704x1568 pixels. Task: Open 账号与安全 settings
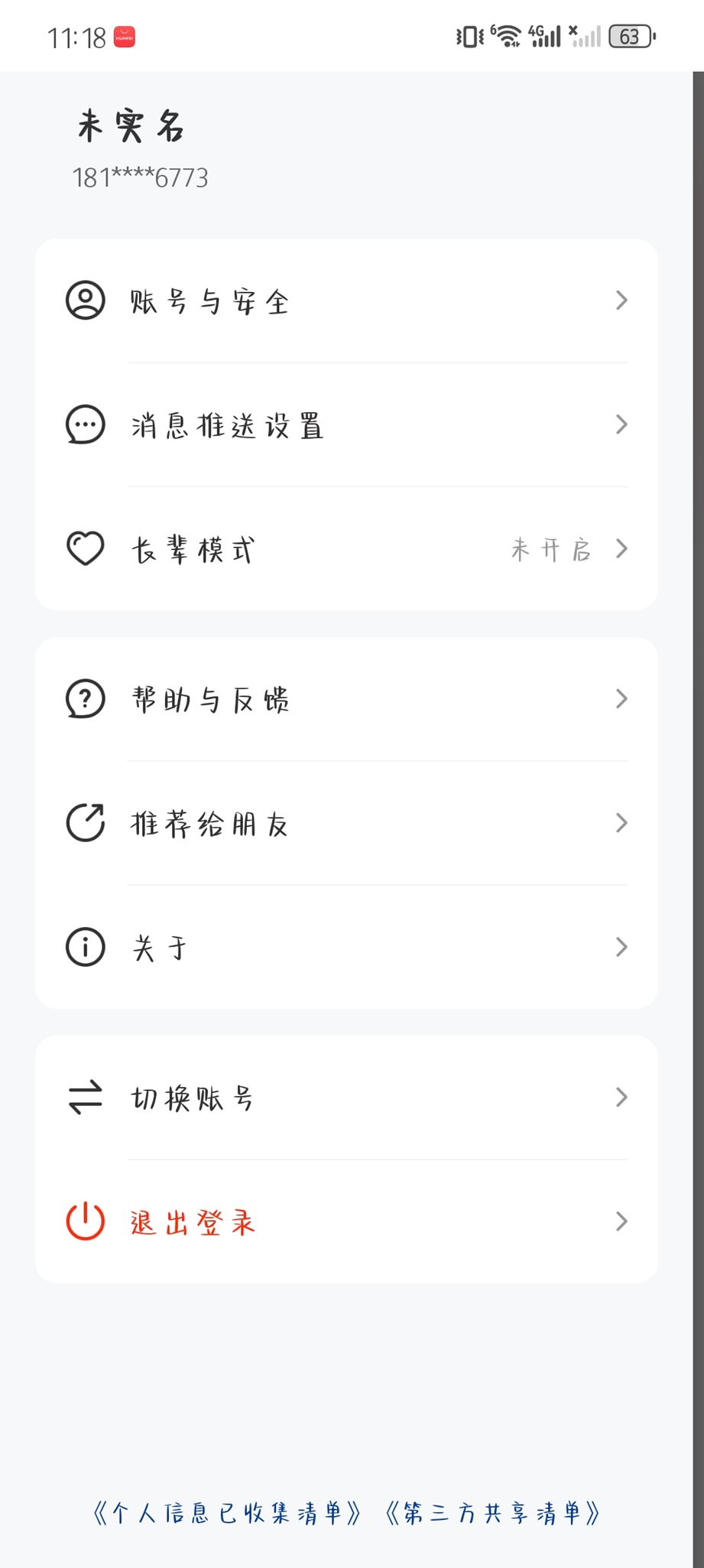(346, 301)
